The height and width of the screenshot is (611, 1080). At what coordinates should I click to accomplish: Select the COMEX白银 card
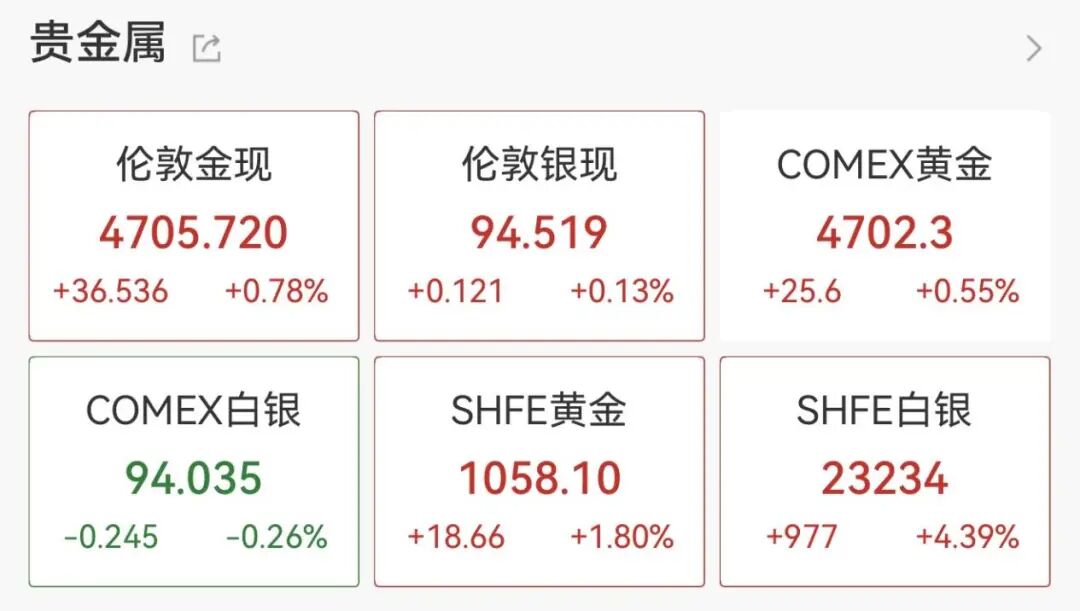click(193, 471)
